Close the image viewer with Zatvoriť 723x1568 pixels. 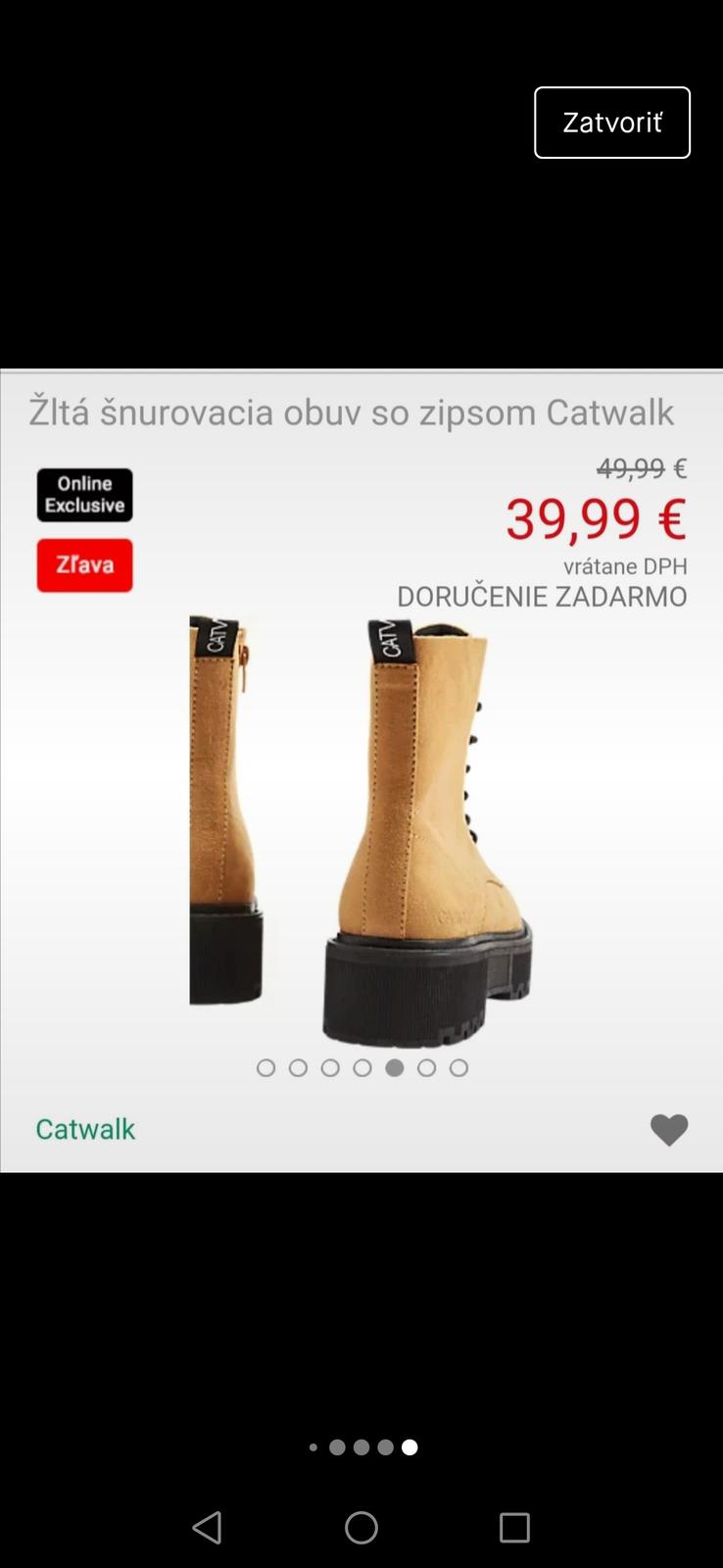coord(611,122)
